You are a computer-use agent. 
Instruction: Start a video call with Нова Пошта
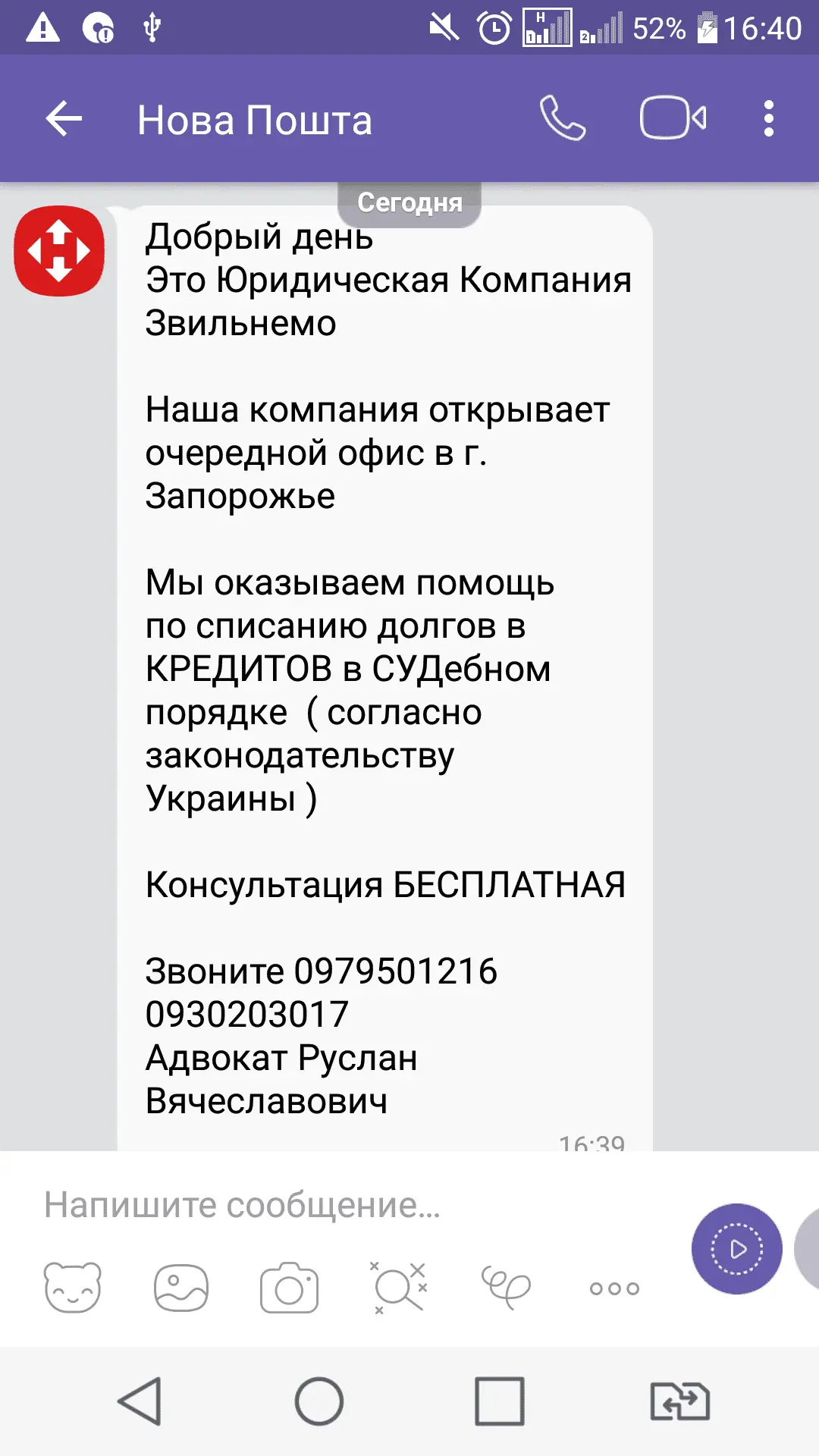tap(673, 118)
